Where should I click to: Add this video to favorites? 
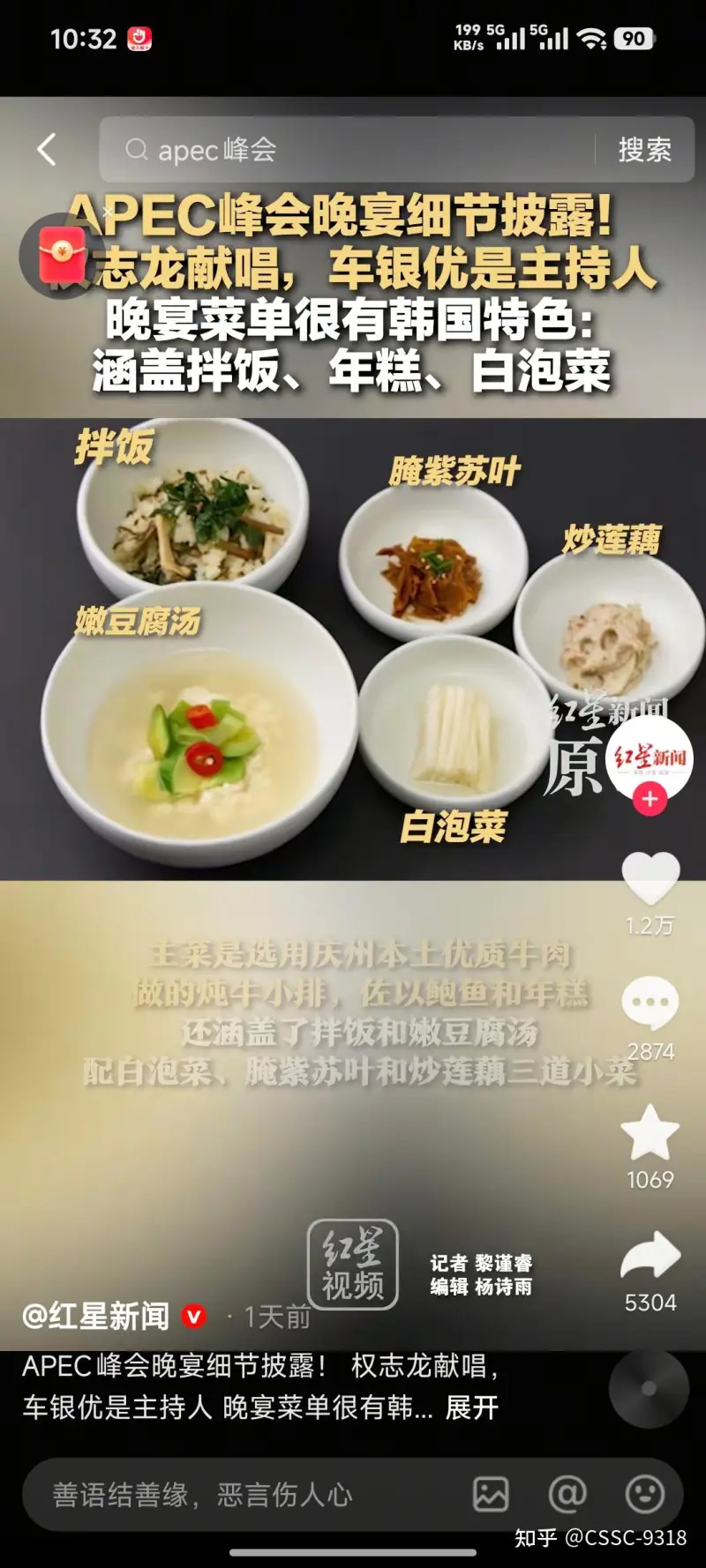(650, 1133)
